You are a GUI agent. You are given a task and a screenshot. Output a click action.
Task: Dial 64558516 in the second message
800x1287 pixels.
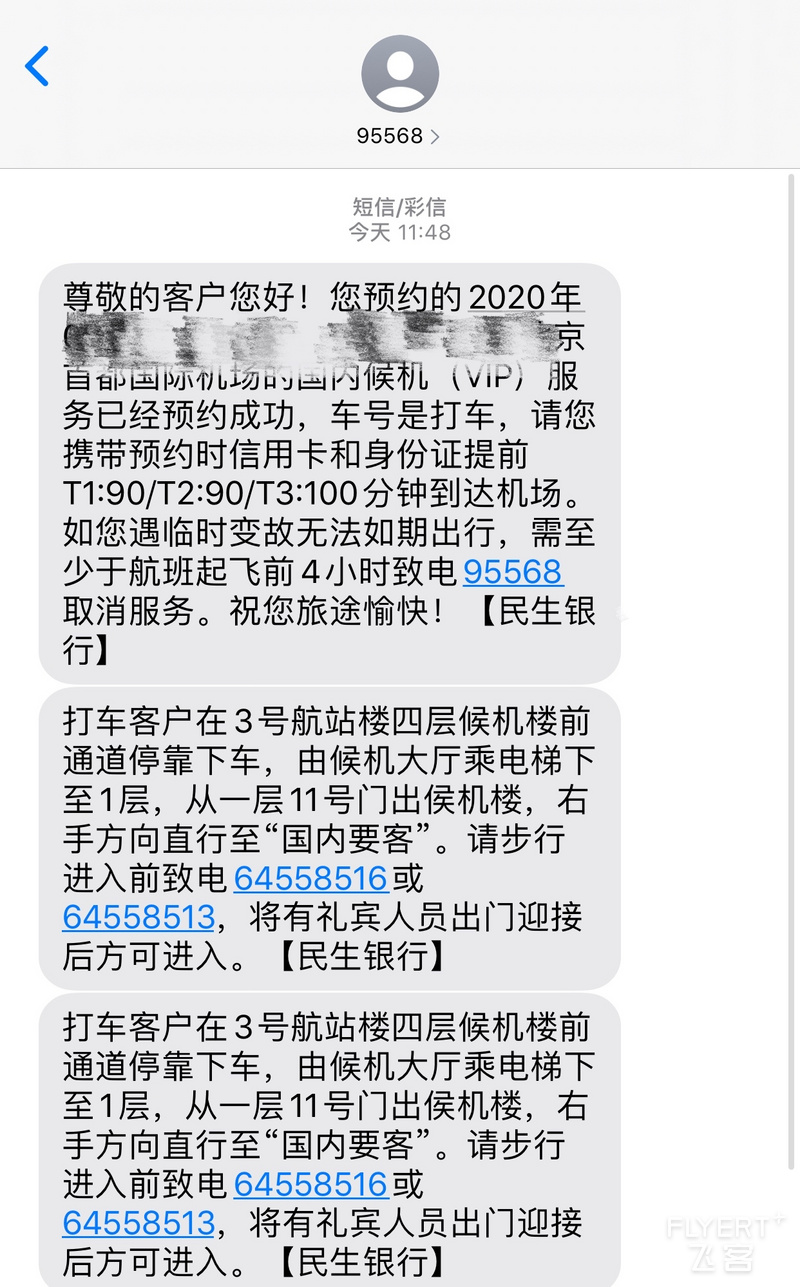310,878
